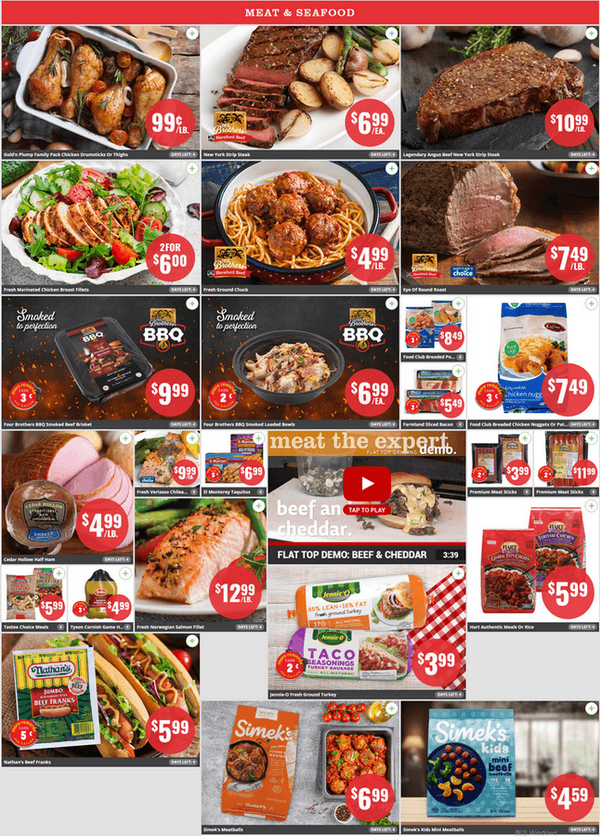Add Simek's Kids Mini Meatballs via plus icon

[590, 709]
